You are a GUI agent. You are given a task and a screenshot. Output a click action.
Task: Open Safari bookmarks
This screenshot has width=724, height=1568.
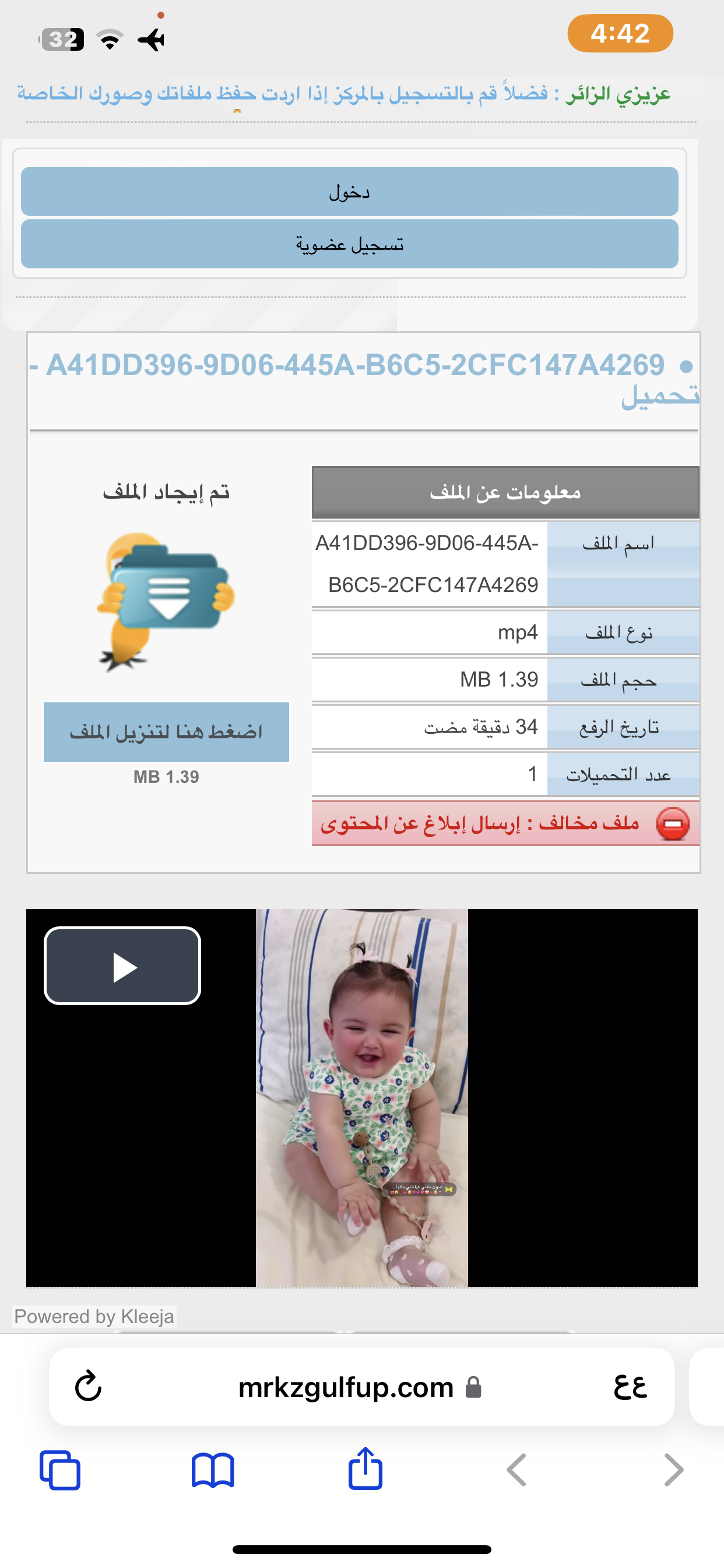[x=212, y=1470]
